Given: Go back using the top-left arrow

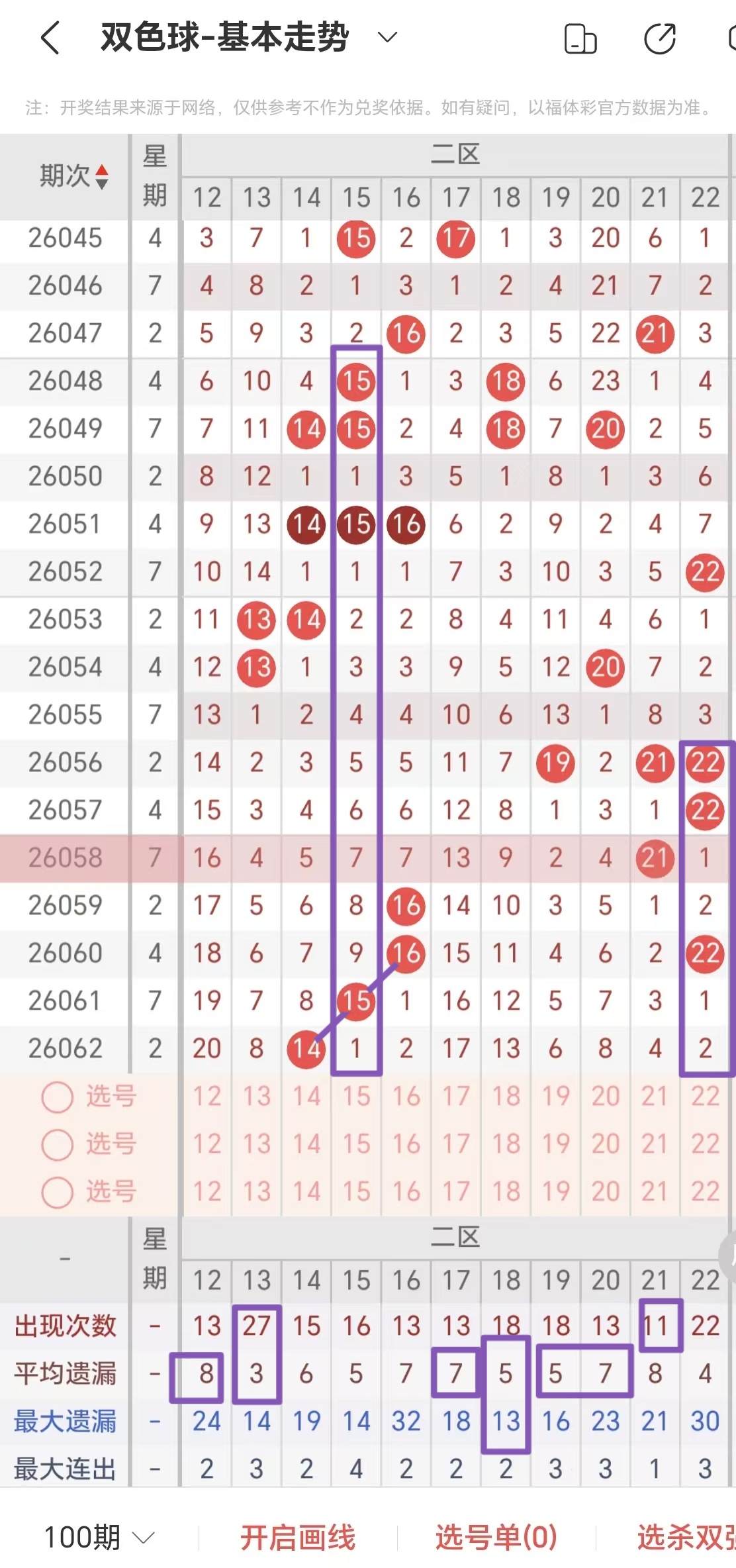Looking at the screenshot, I should coord(50,38).
